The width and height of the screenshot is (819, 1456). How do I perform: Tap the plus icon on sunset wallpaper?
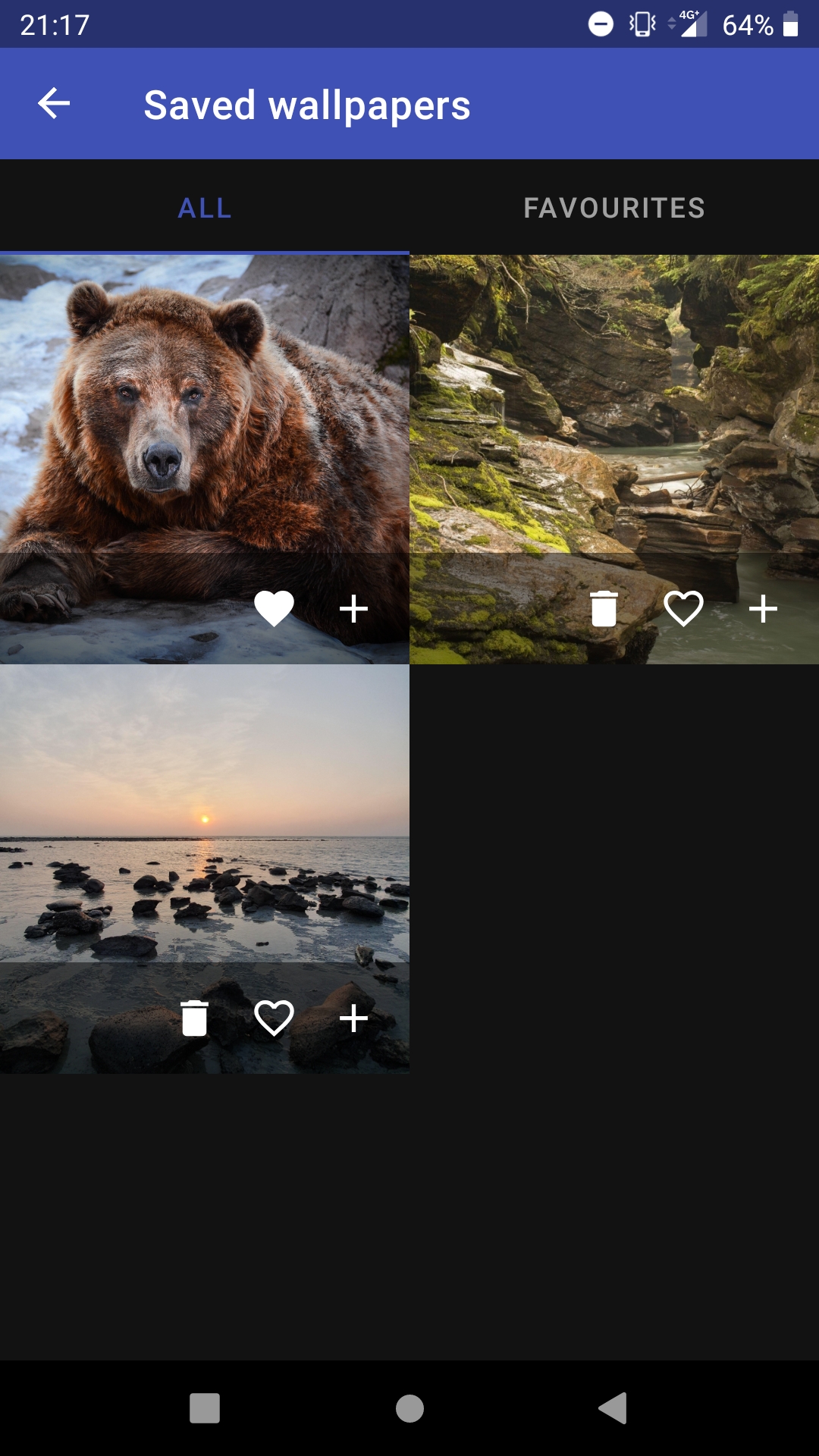[x=353, y=1018]
